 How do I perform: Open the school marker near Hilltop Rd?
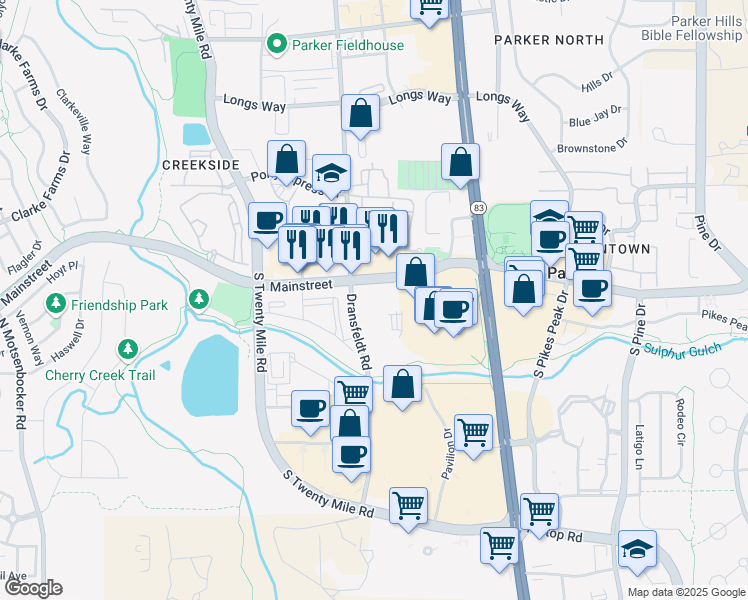tap(637, 551)
